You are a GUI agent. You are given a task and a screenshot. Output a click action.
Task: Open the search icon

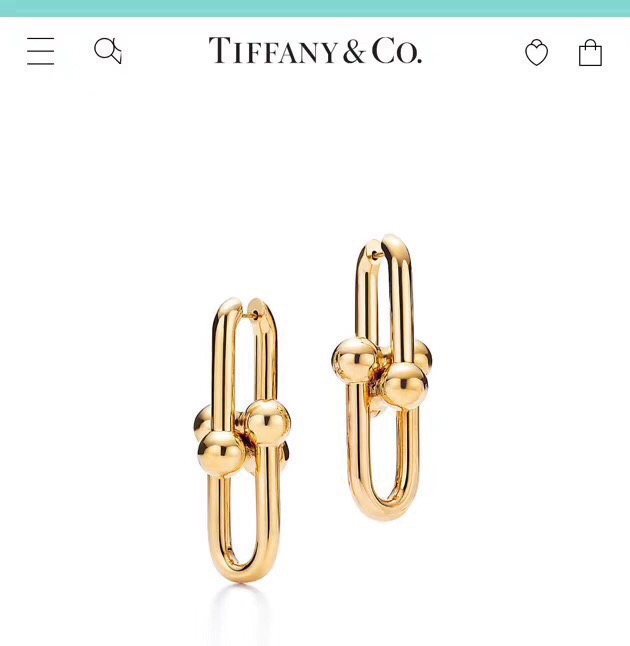[x=107, y=50]
